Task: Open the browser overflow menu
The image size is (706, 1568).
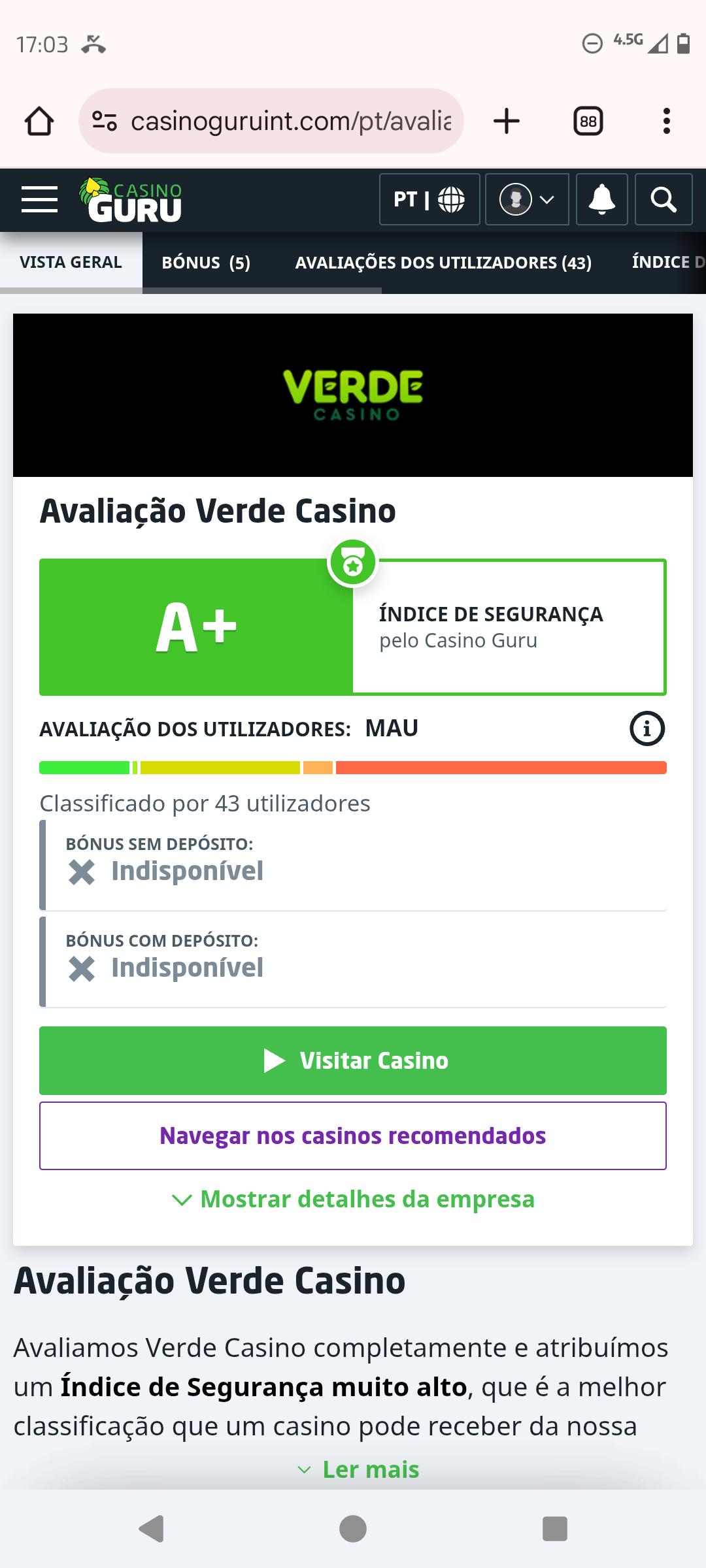Action: click(666, 121)
